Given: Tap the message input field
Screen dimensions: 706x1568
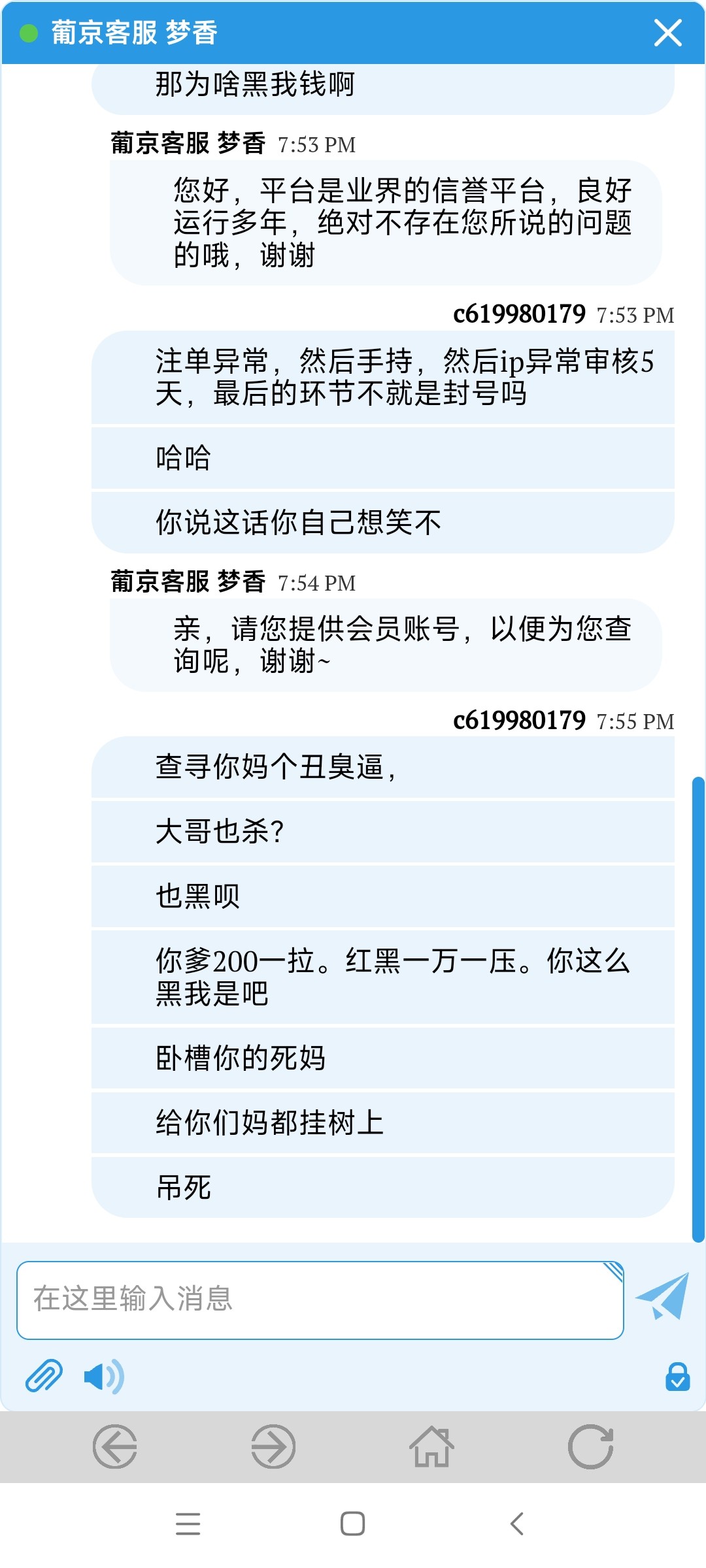Looking at the screenshot, I should [x=320, y=1299].
